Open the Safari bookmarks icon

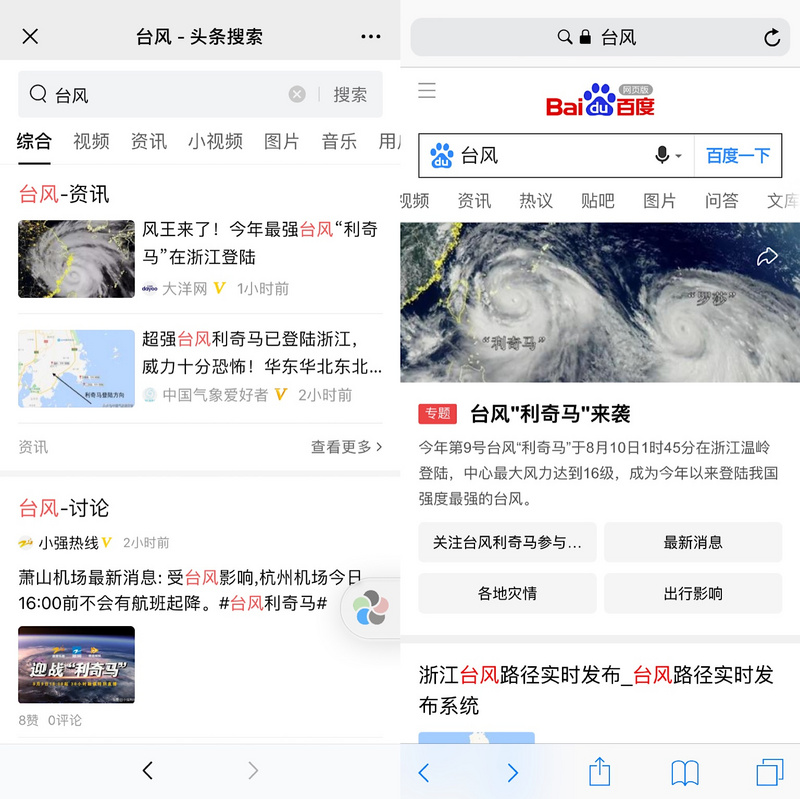684,772
